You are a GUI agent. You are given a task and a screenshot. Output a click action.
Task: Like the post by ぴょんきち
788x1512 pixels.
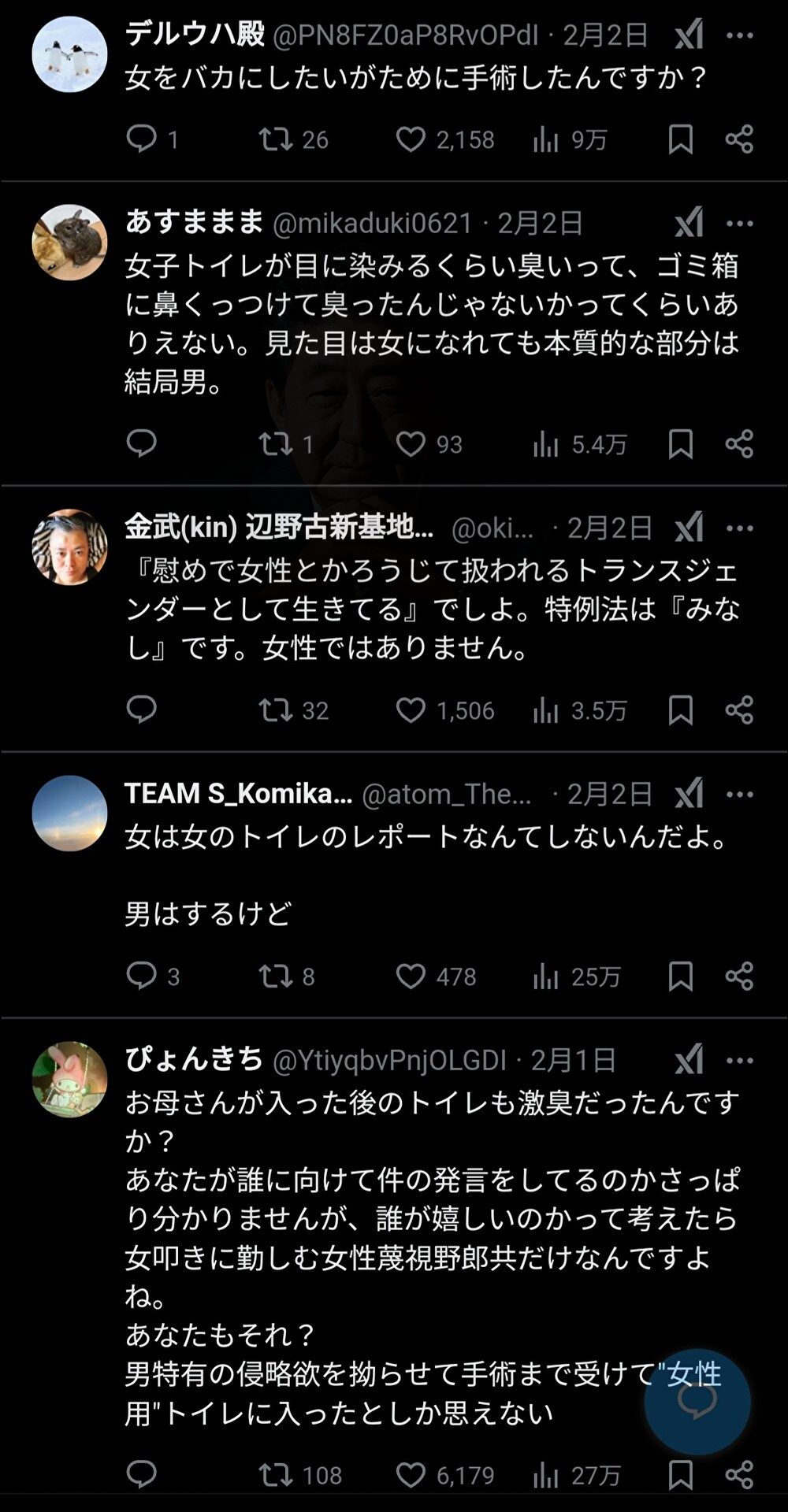click(411, 1475)
